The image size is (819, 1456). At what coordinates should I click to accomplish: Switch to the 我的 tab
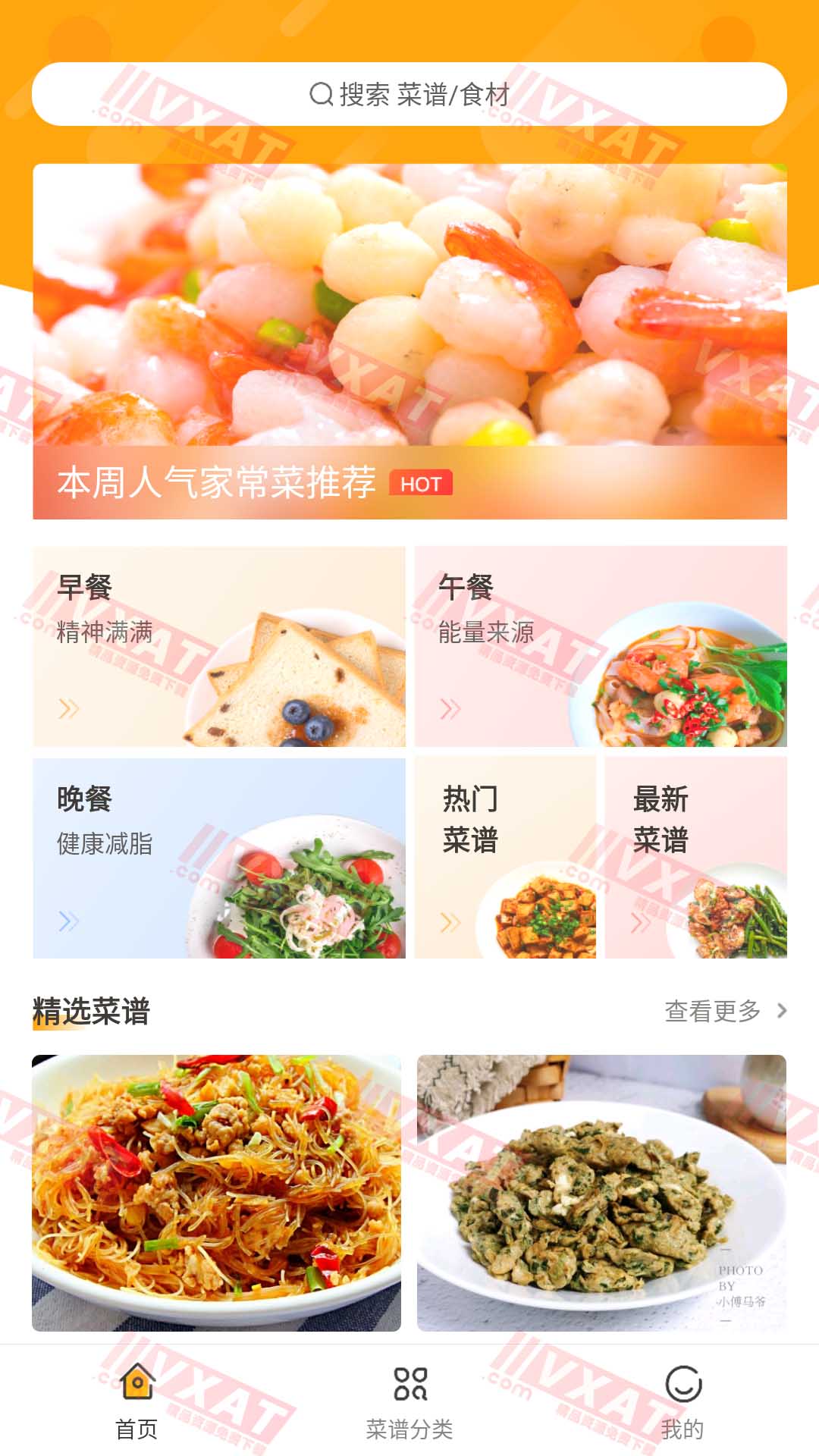click(x=682, y=1401)
